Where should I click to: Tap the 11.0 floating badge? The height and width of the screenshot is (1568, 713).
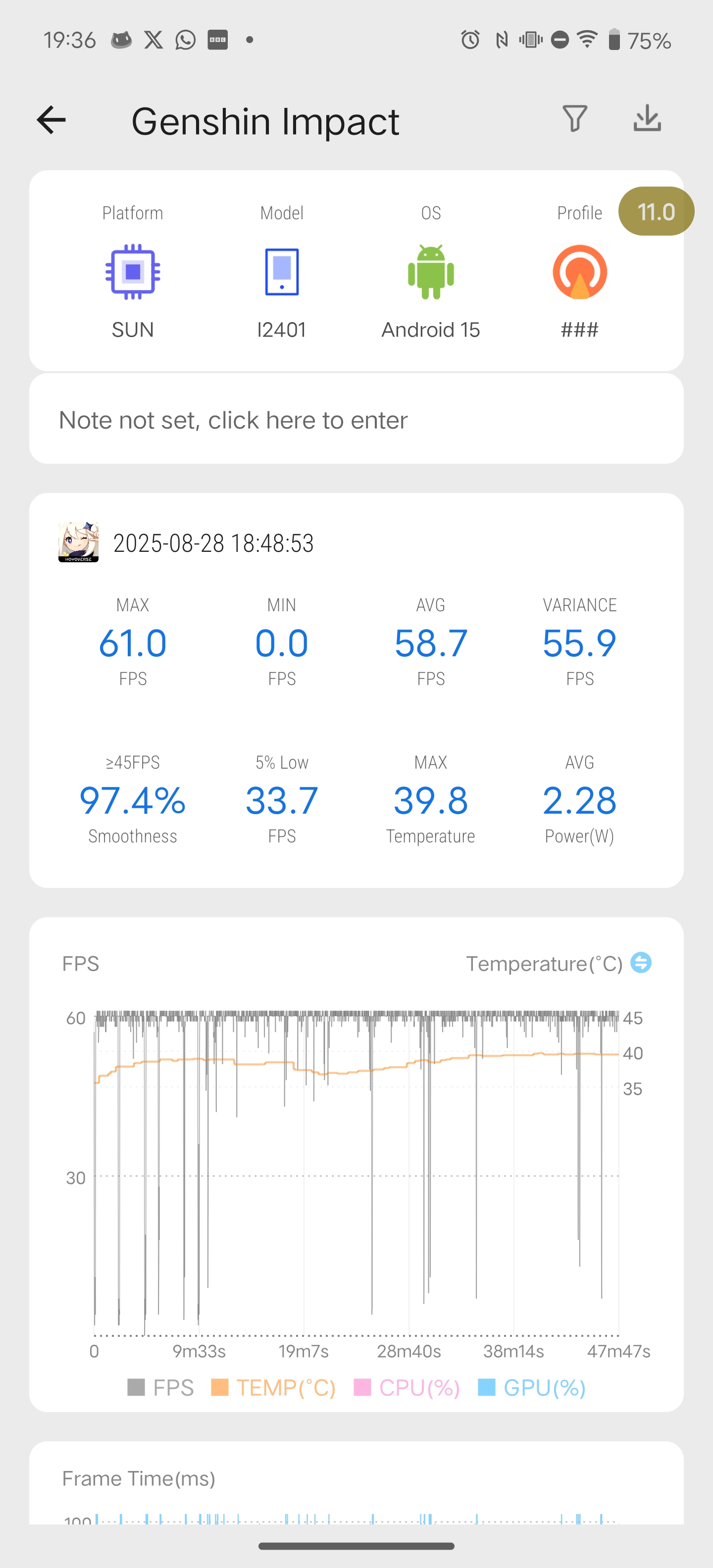pos(656,211)
